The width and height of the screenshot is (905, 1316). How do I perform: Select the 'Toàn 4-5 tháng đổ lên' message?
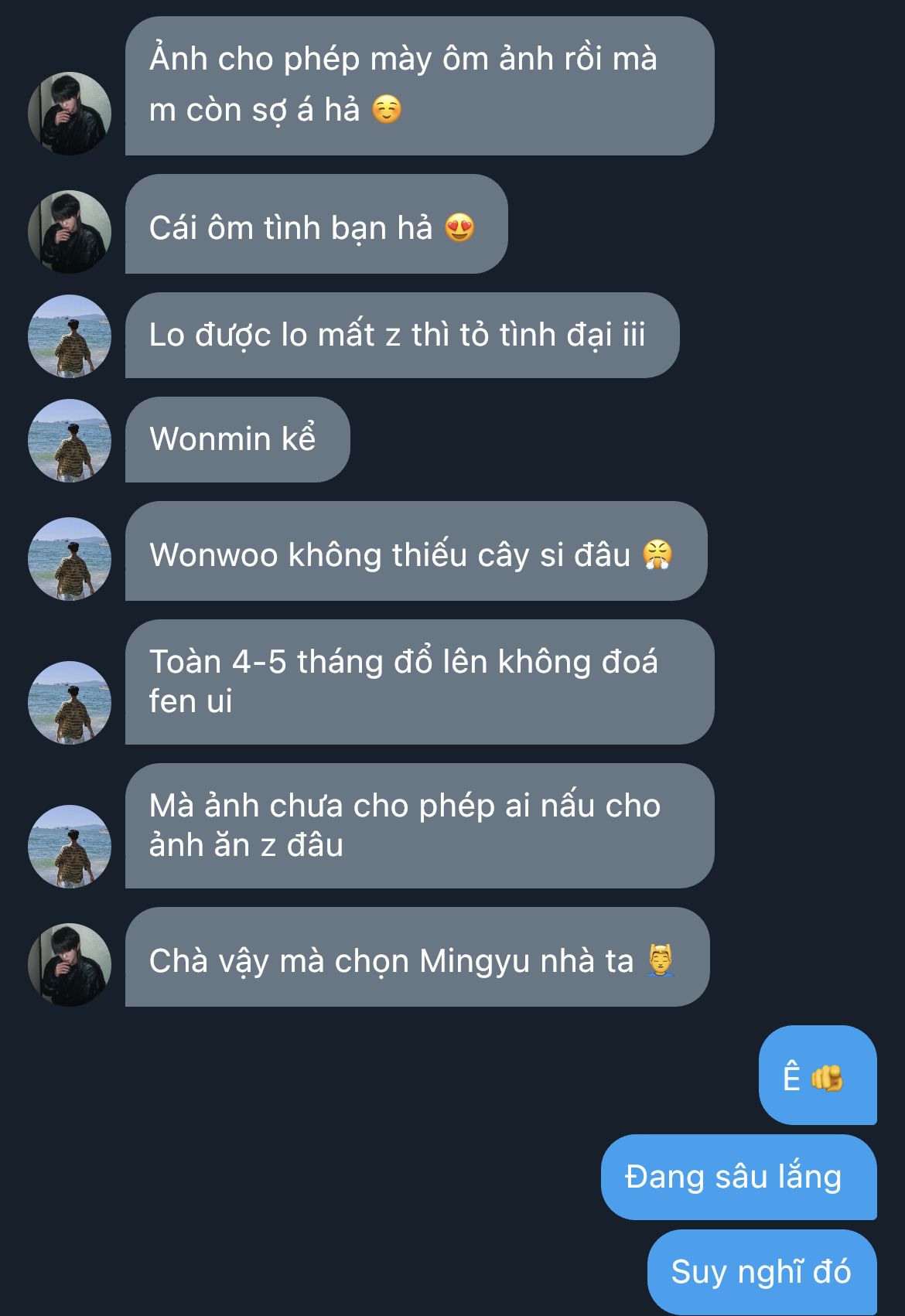(x=418, y=682)
